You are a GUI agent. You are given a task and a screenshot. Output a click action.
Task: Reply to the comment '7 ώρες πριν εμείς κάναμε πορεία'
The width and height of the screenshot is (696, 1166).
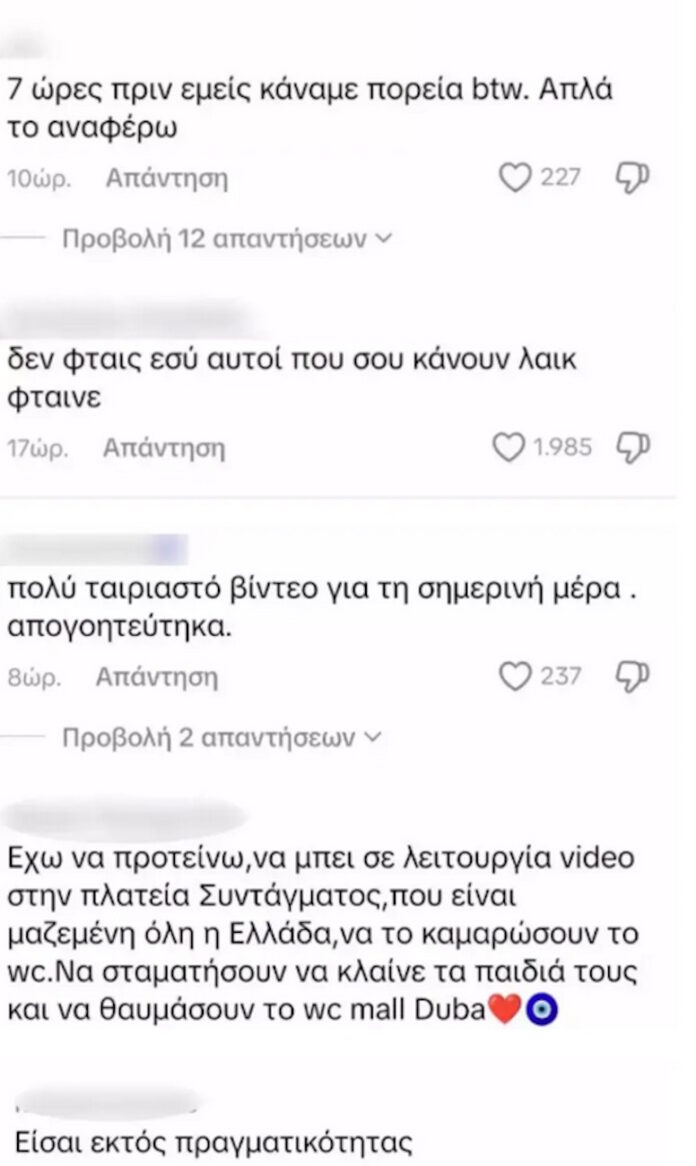[x=166, y=179]
